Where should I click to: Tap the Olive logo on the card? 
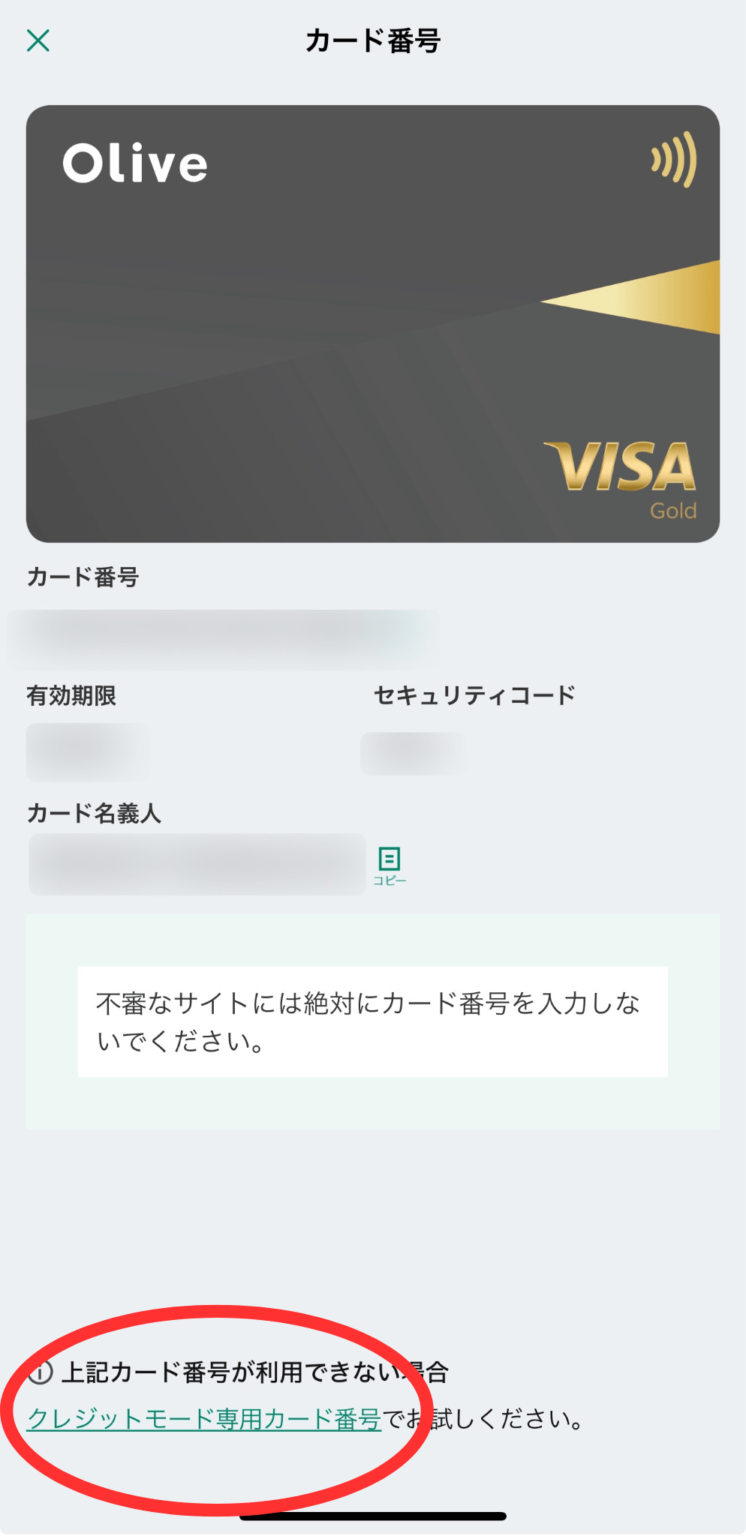[x=135, y=164]
